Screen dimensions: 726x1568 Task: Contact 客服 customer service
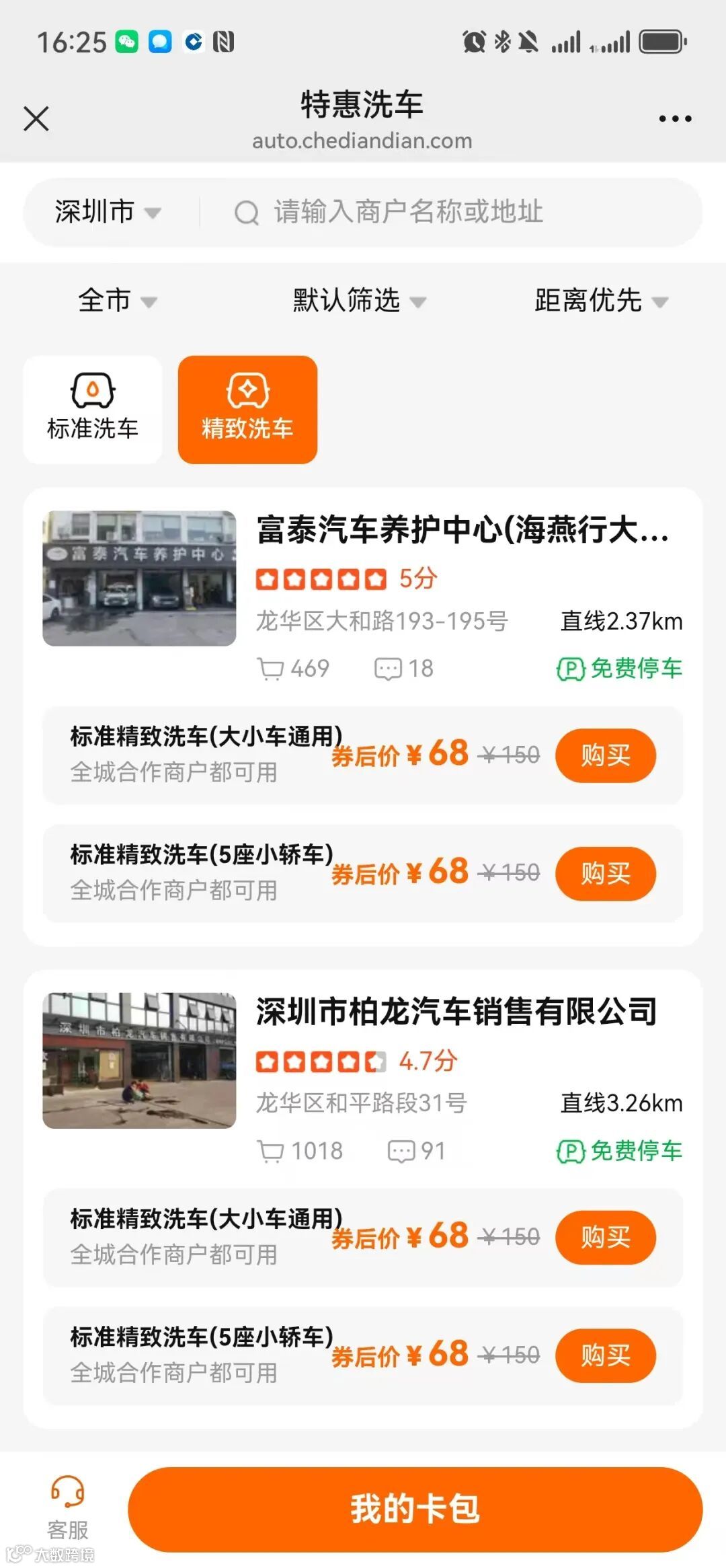click(x=67, y=1508)
